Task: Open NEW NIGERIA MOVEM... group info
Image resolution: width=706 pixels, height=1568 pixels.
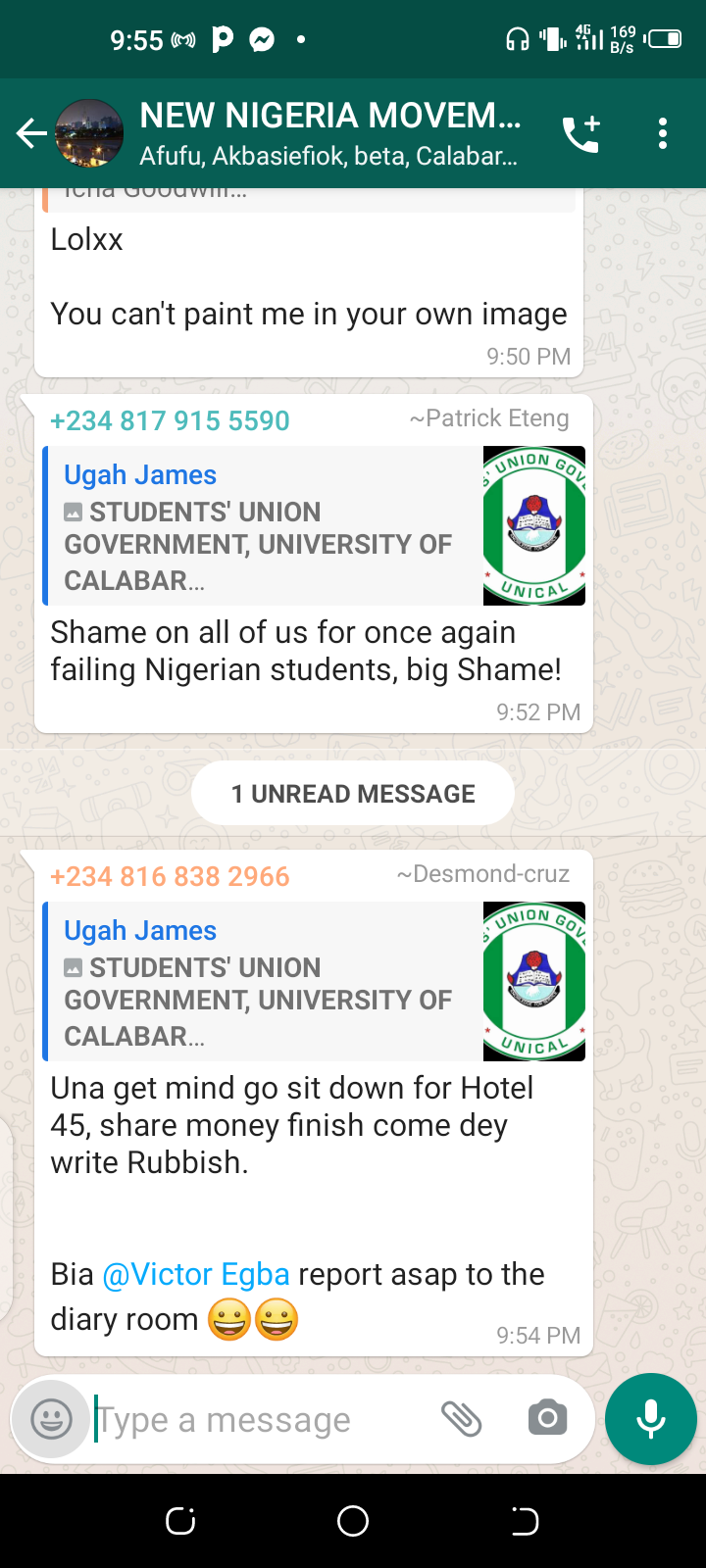Action: (329, 132)
